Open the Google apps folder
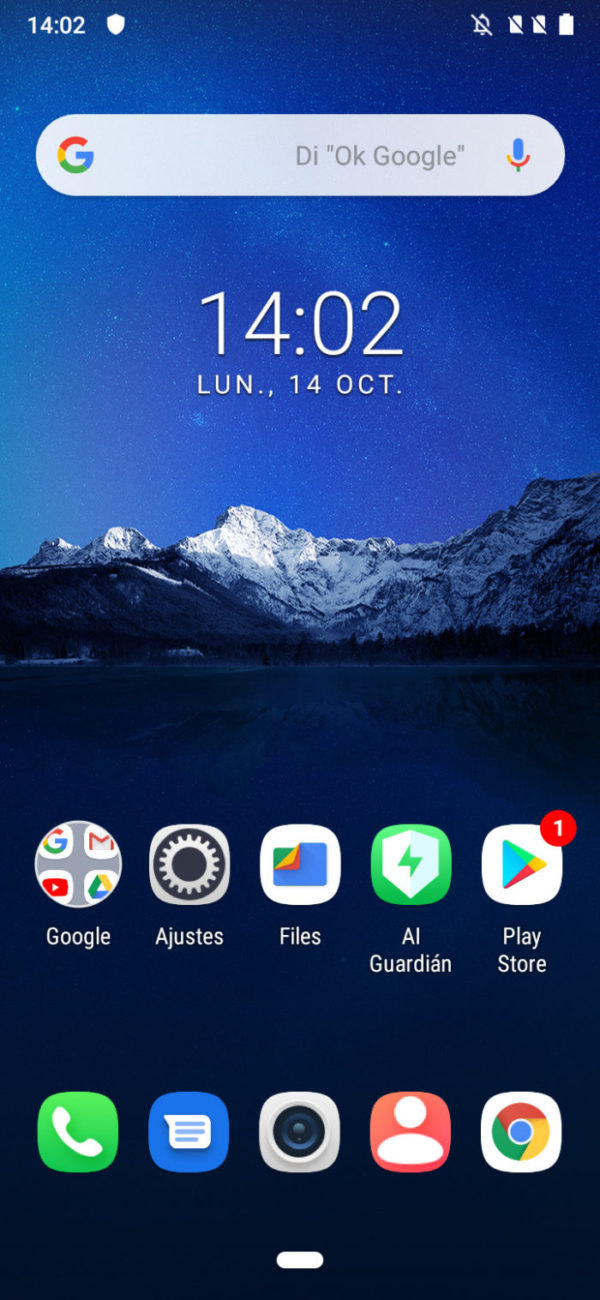Image resolution: width=600 pixels, height=1300 pixels. (78, 864)
